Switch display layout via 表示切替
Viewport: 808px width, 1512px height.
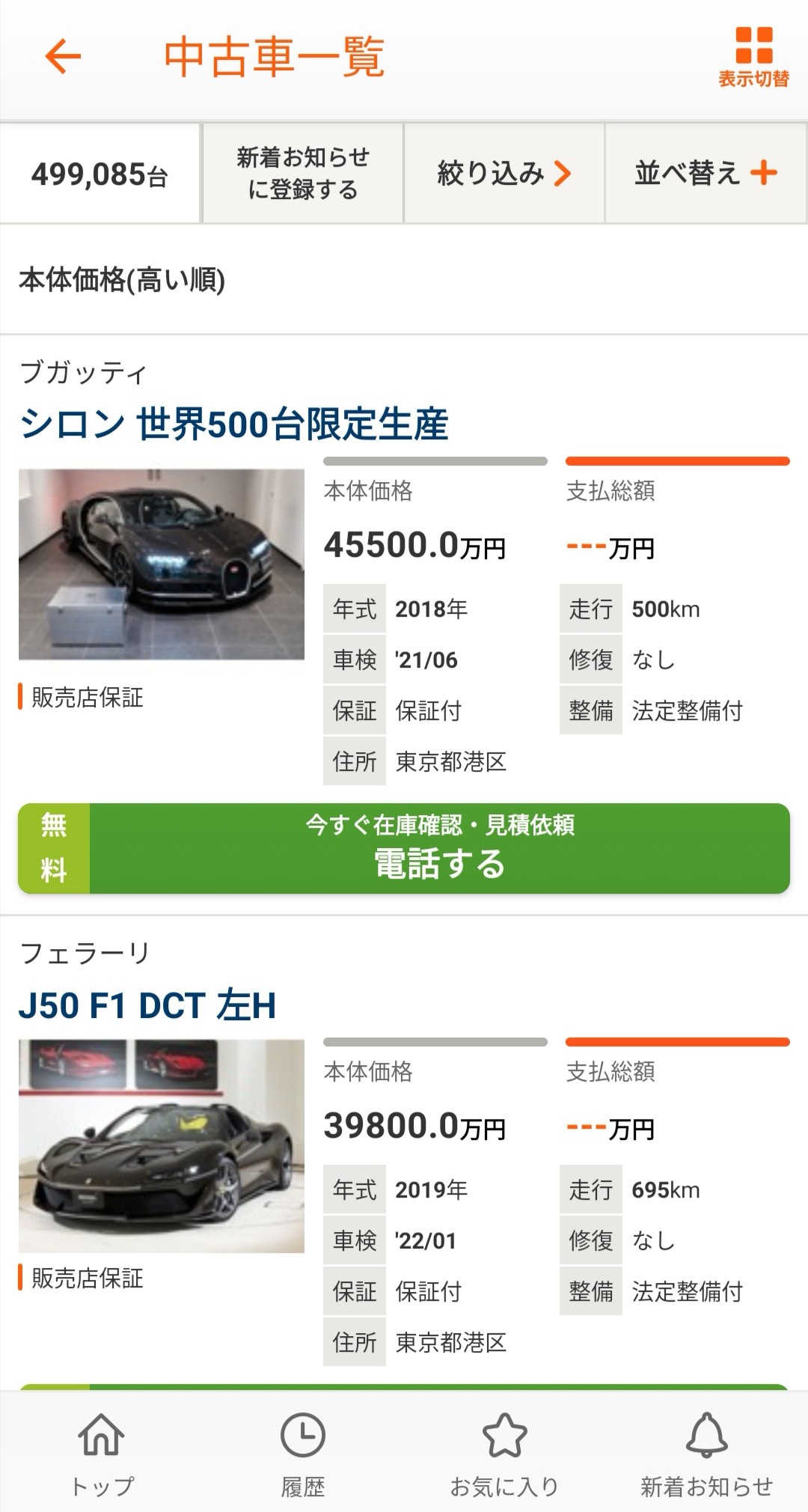753,58
